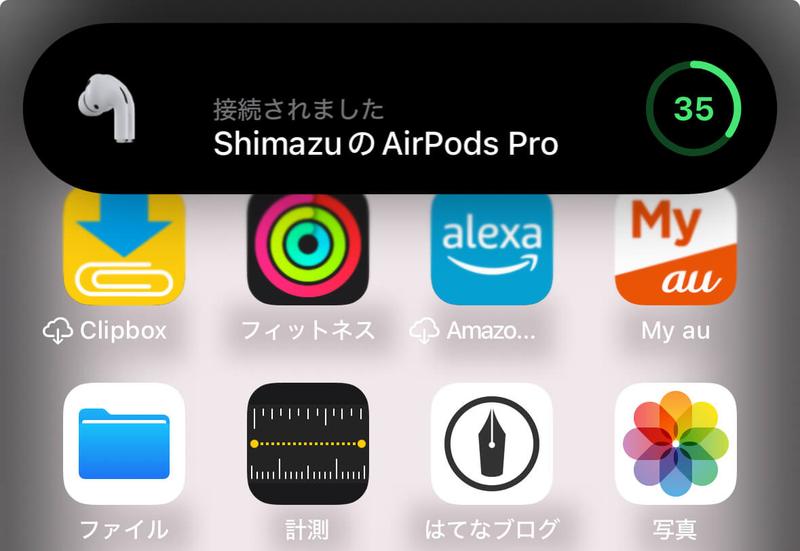This screenshot has width=800, height=551.
Task: Launch the 計測 measure app
Action: [308, 443]
